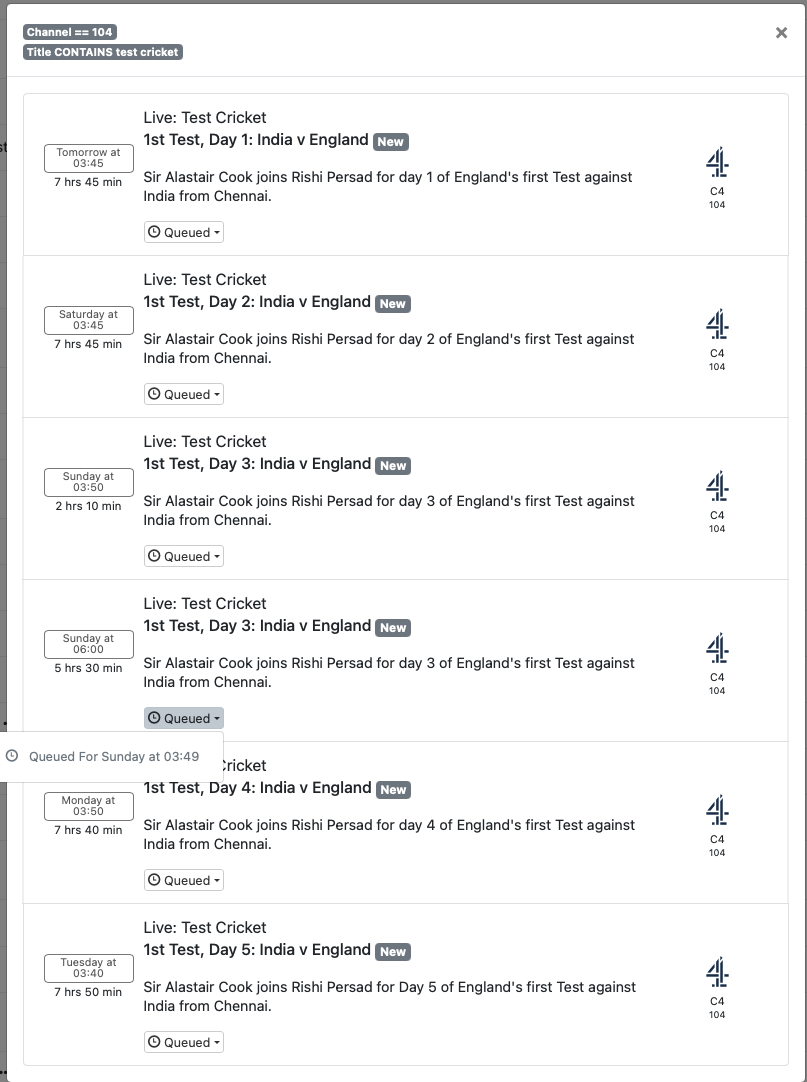Screen dimensions: 807x1082
Task: Open Queued dropdown for Sunday 03:50 listing
Action: click(183, 556)
